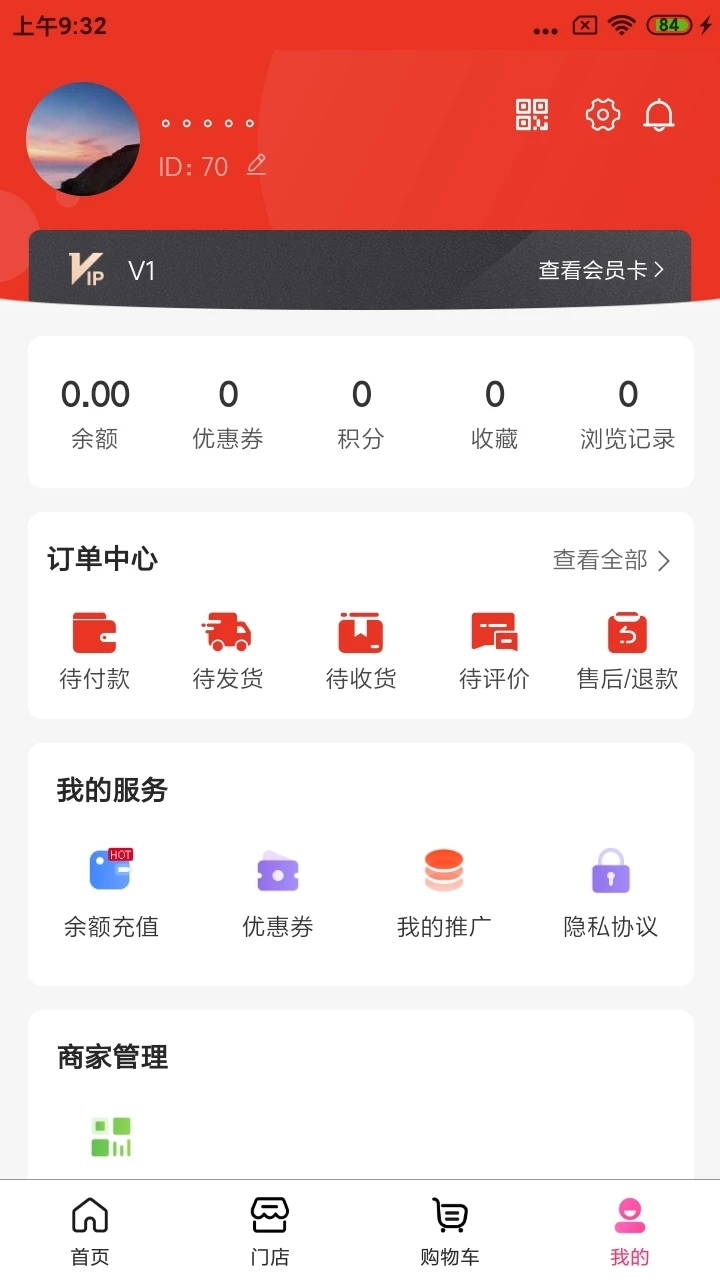Tap the ID edit pencil next to ID:70

(255, 165)
